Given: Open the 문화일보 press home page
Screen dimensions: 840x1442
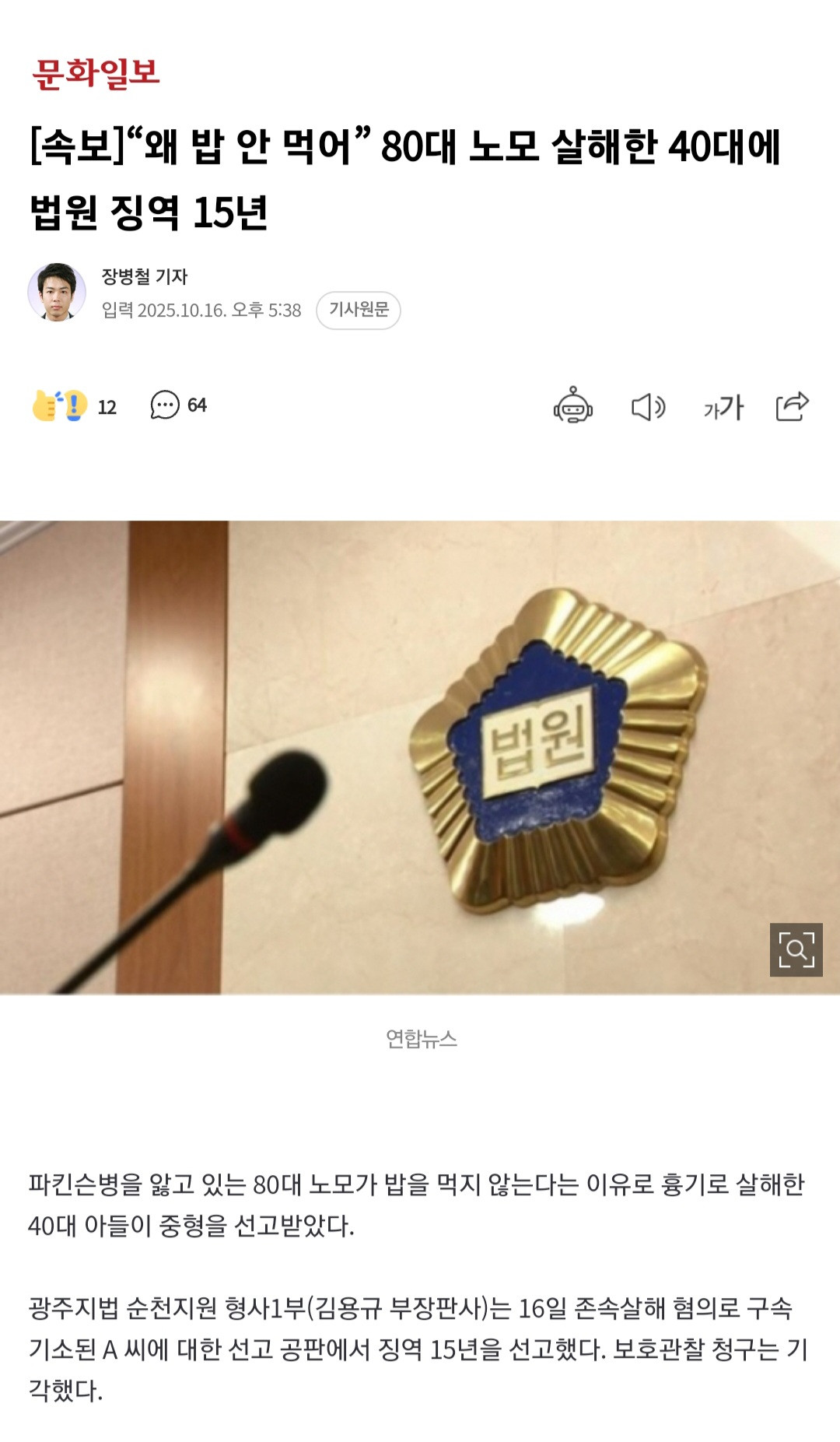Looking at the screenshot, I should point(96,73).
